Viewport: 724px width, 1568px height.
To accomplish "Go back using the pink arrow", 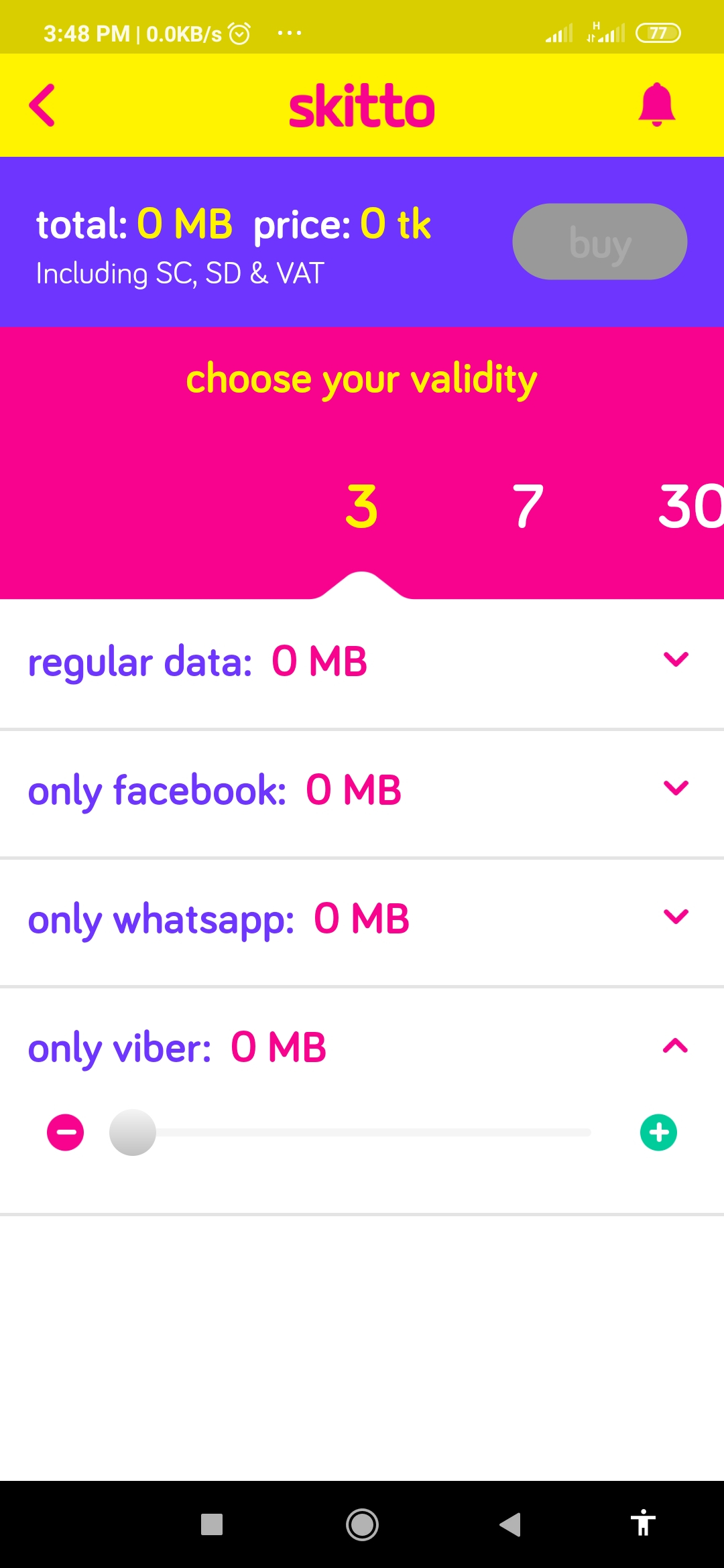I will point(42,105).
